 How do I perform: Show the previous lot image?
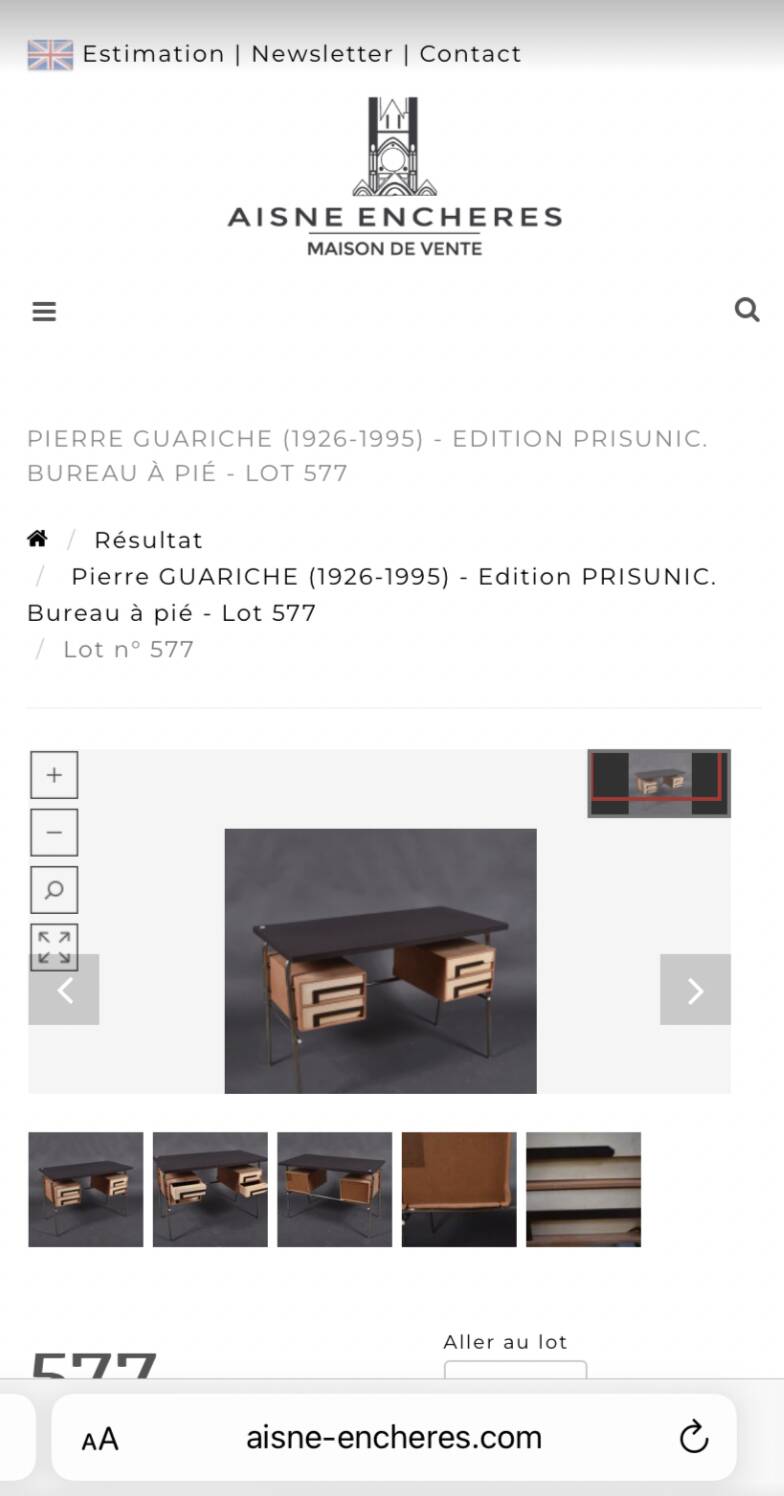pyautogui.click(x=64, y=992)
